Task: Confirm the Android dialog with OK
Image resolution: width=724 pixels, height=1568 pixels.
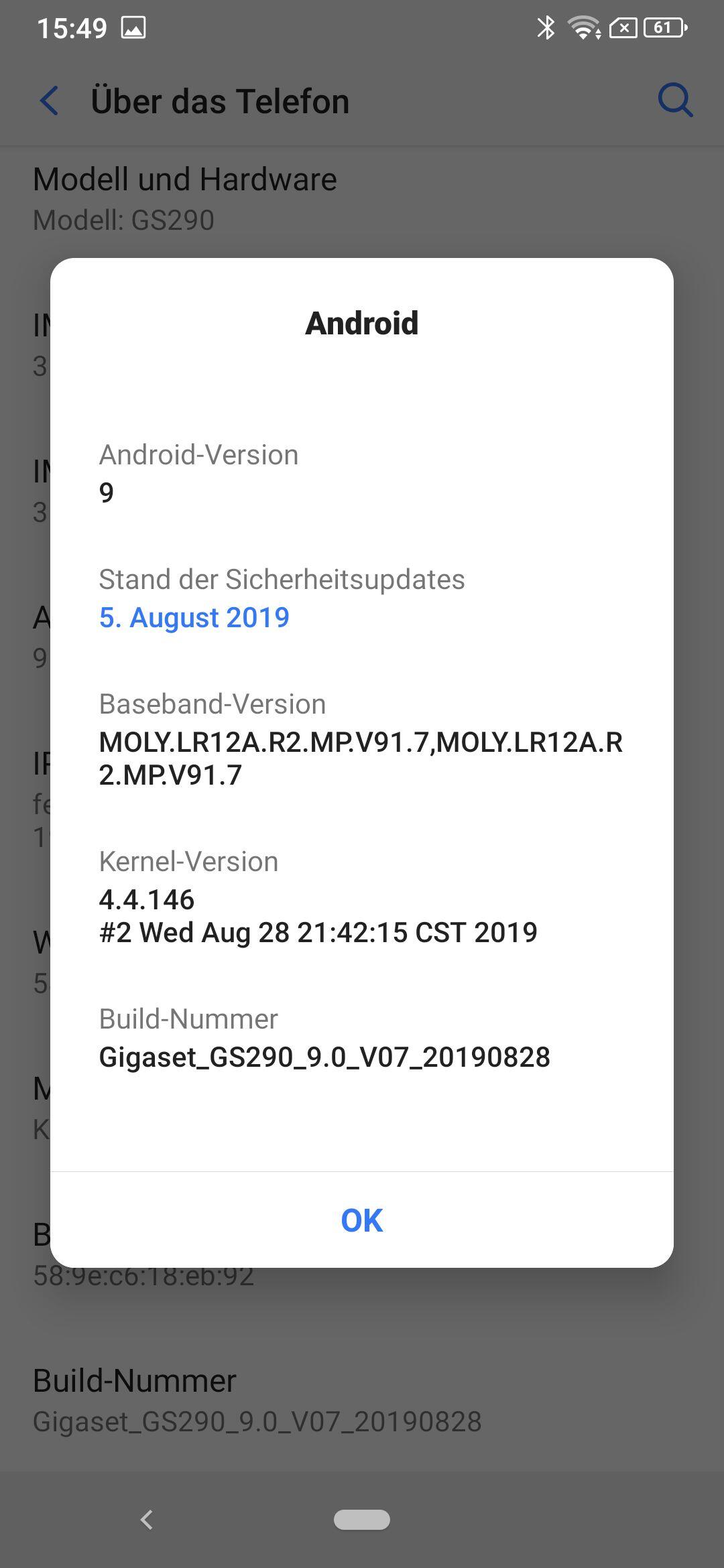Action: pyautogui.click(x=361, y=1220)
